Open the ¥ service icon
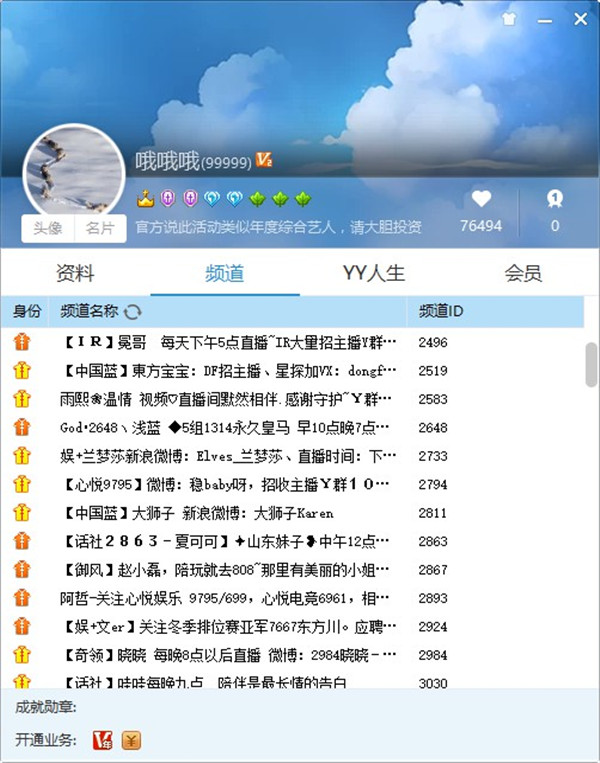600x763 pixels. pyautogui.click(x=131, y=740)
